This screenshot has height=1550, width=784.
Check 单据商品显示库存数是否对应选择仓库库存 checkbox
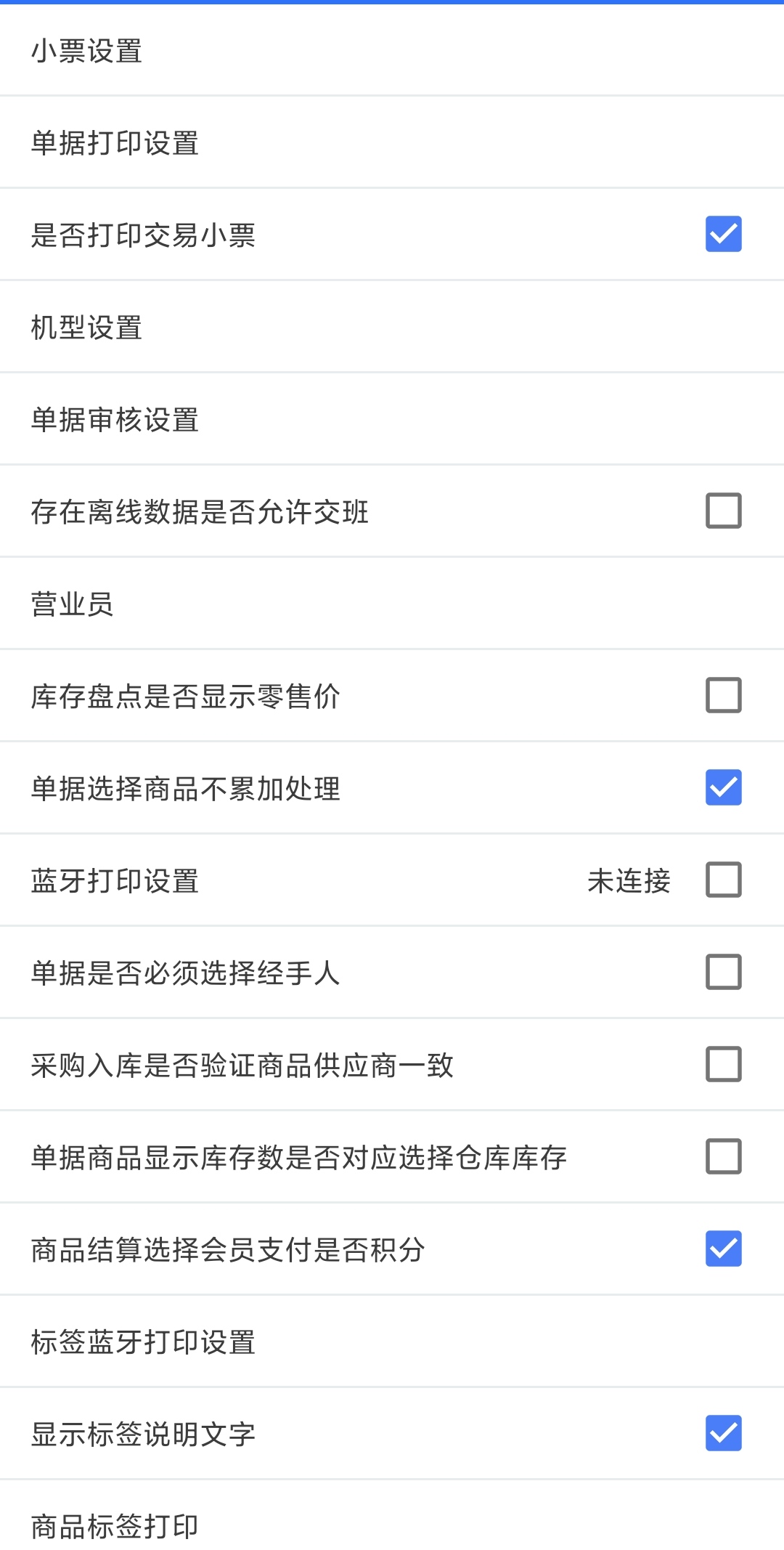pyautogui.click(x=723, y=1156)
